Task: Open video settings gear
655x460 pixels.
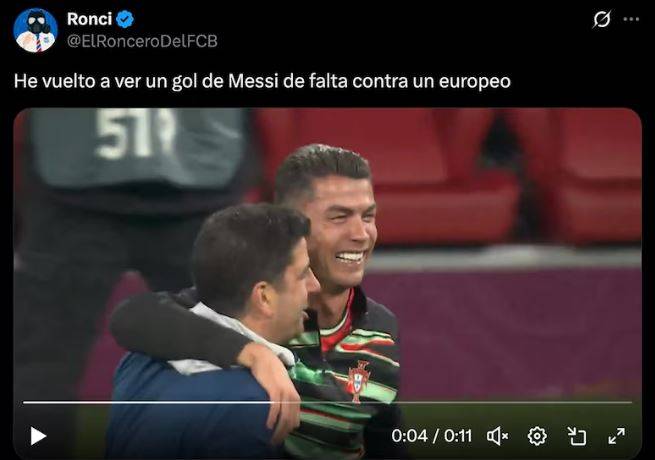Action: coord(537,436)
